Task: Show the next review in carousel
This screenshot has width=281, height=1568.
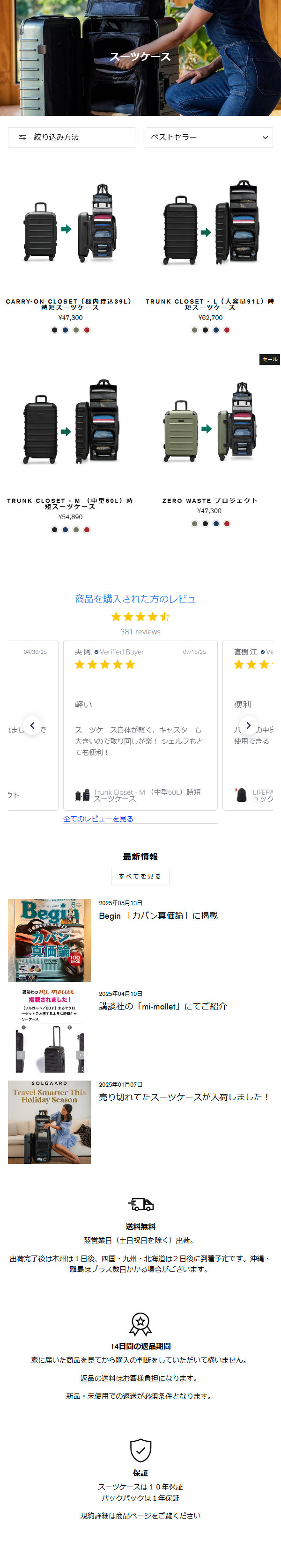Action: [x=248, y=725]
